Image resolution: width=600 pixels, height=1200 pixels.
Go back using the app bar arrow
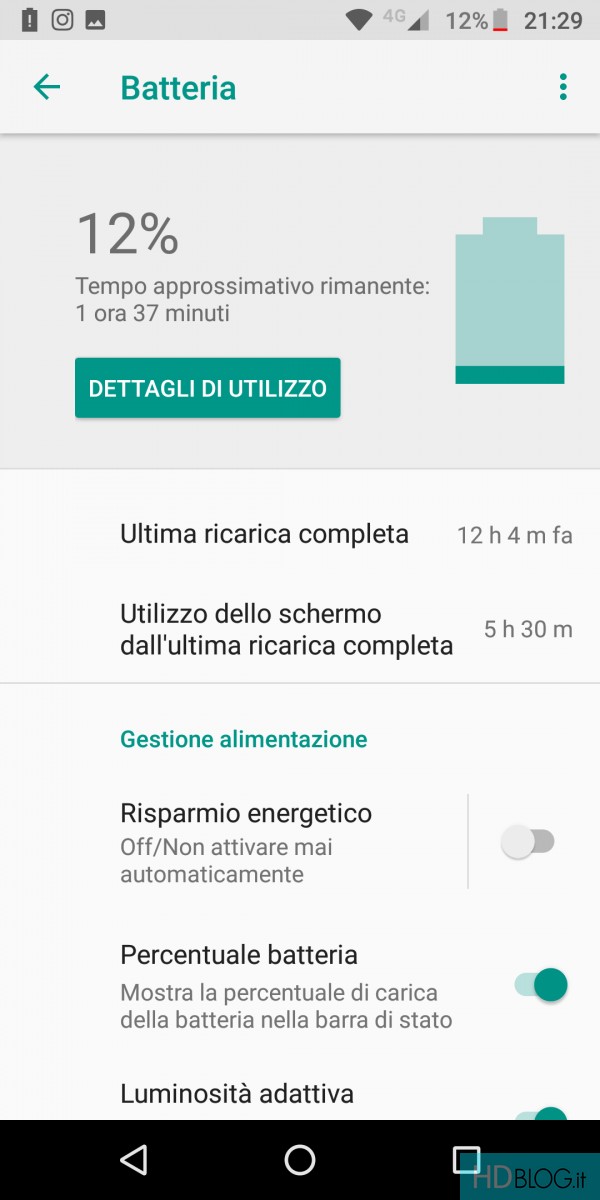(x=47, y=88)
